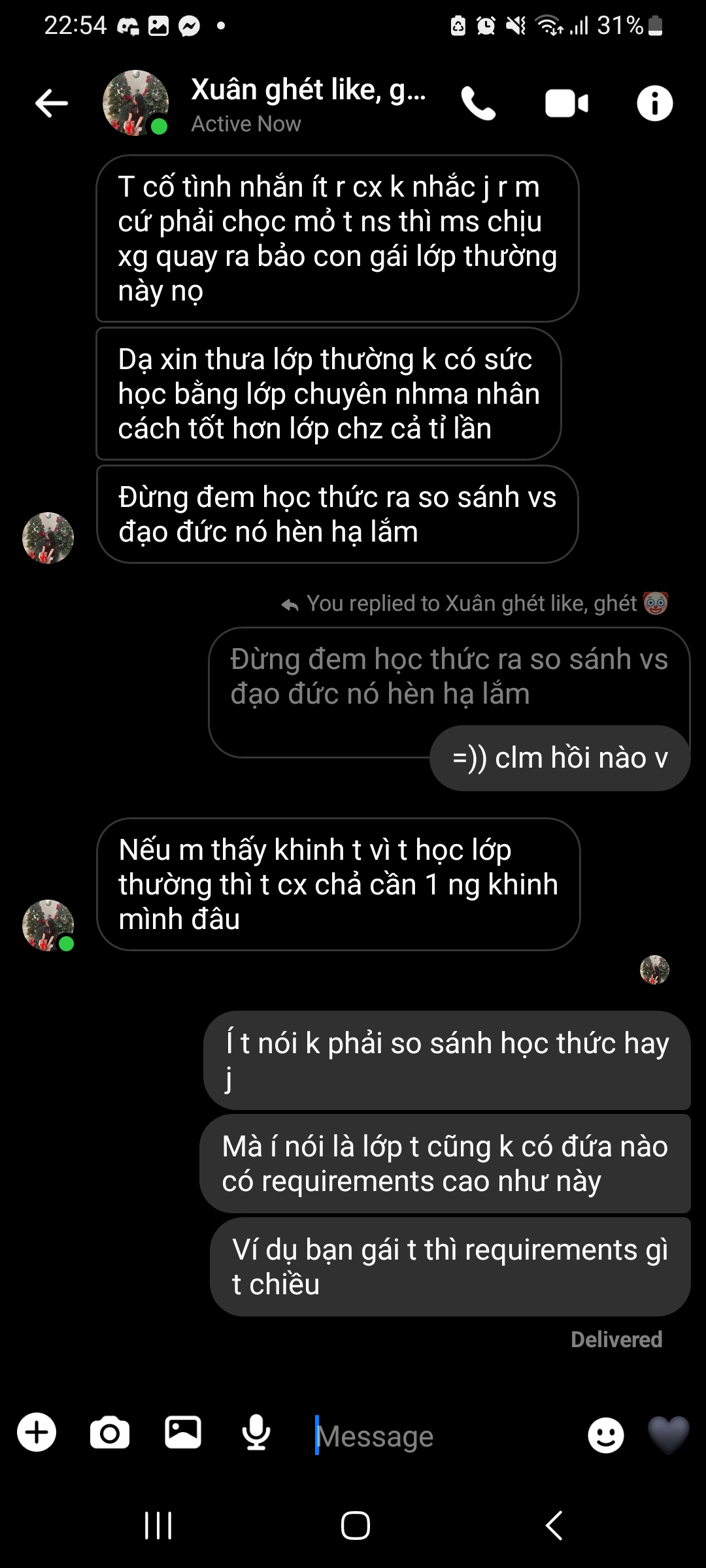Start a video call with Xuân
This screenshot has height=1568, width=706.
click(567, 104)
